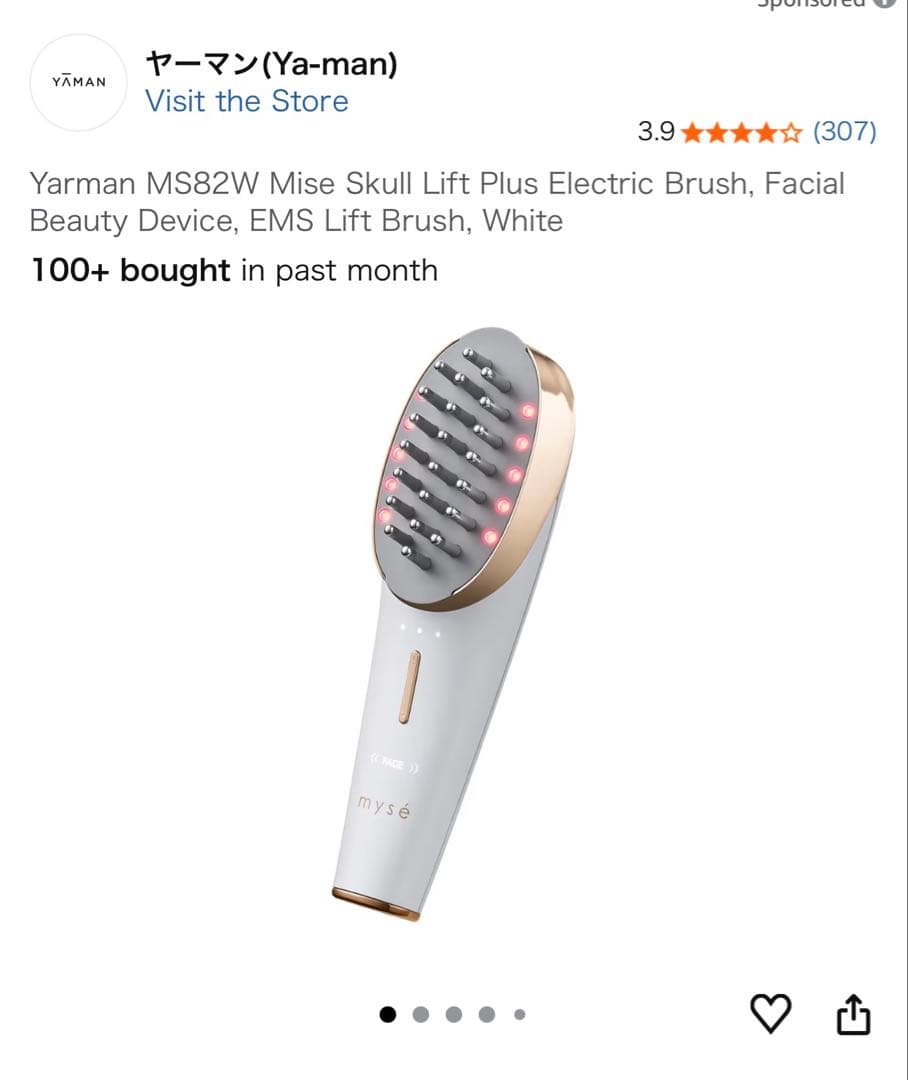Add this product to wish list
This screenshot has height=1080, width=908.
point(770,1014)
